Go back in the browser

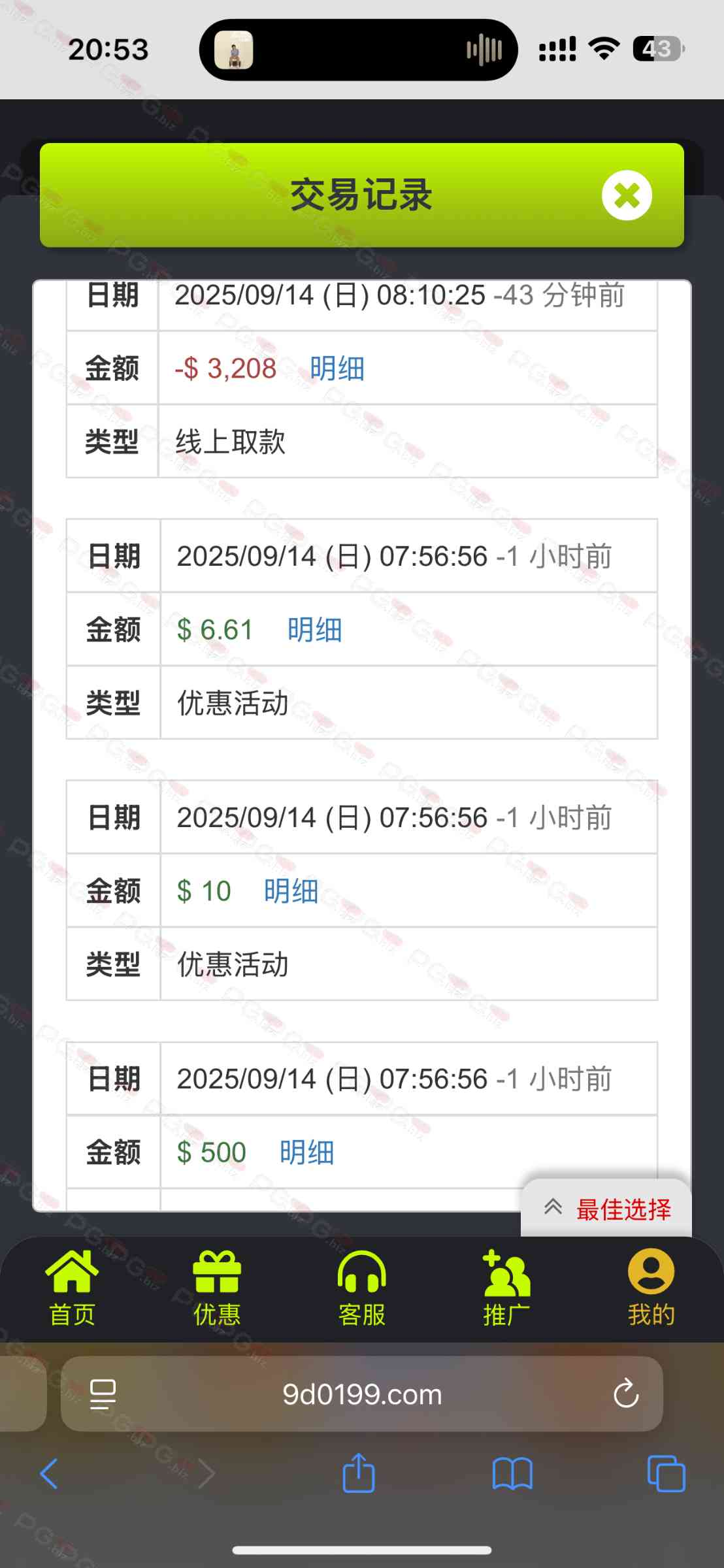[49, 1474]
